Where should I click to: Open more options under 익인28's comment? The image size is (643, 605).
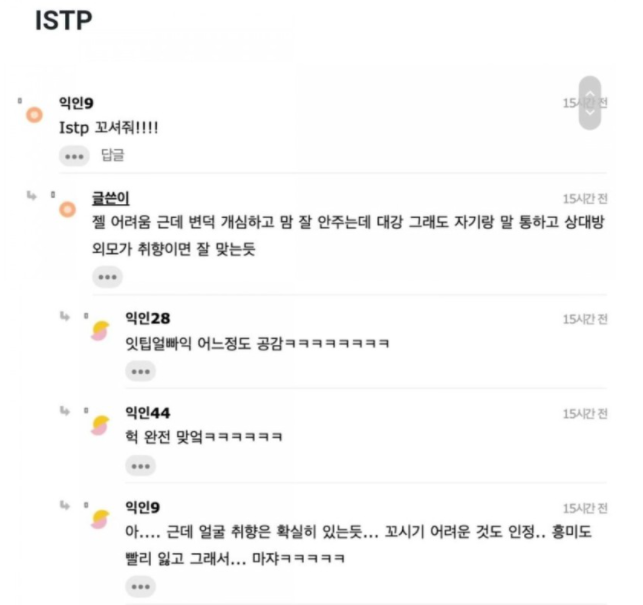pos(141,371)
